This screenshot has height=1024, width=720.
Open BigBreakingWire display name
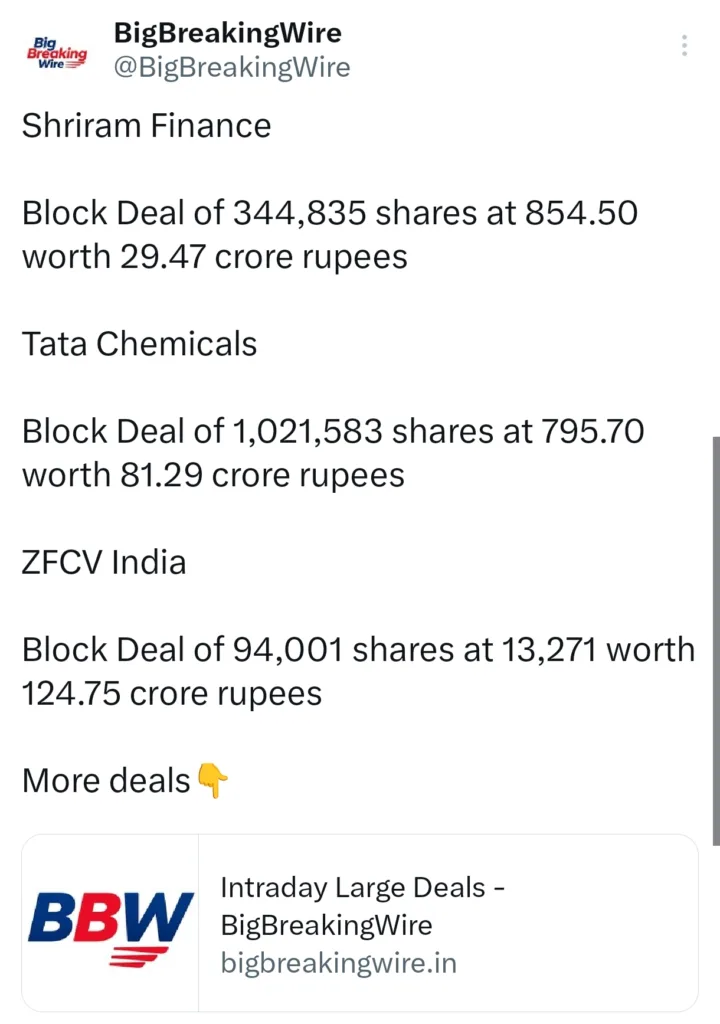pyautogui.click(x=227, y=32)
